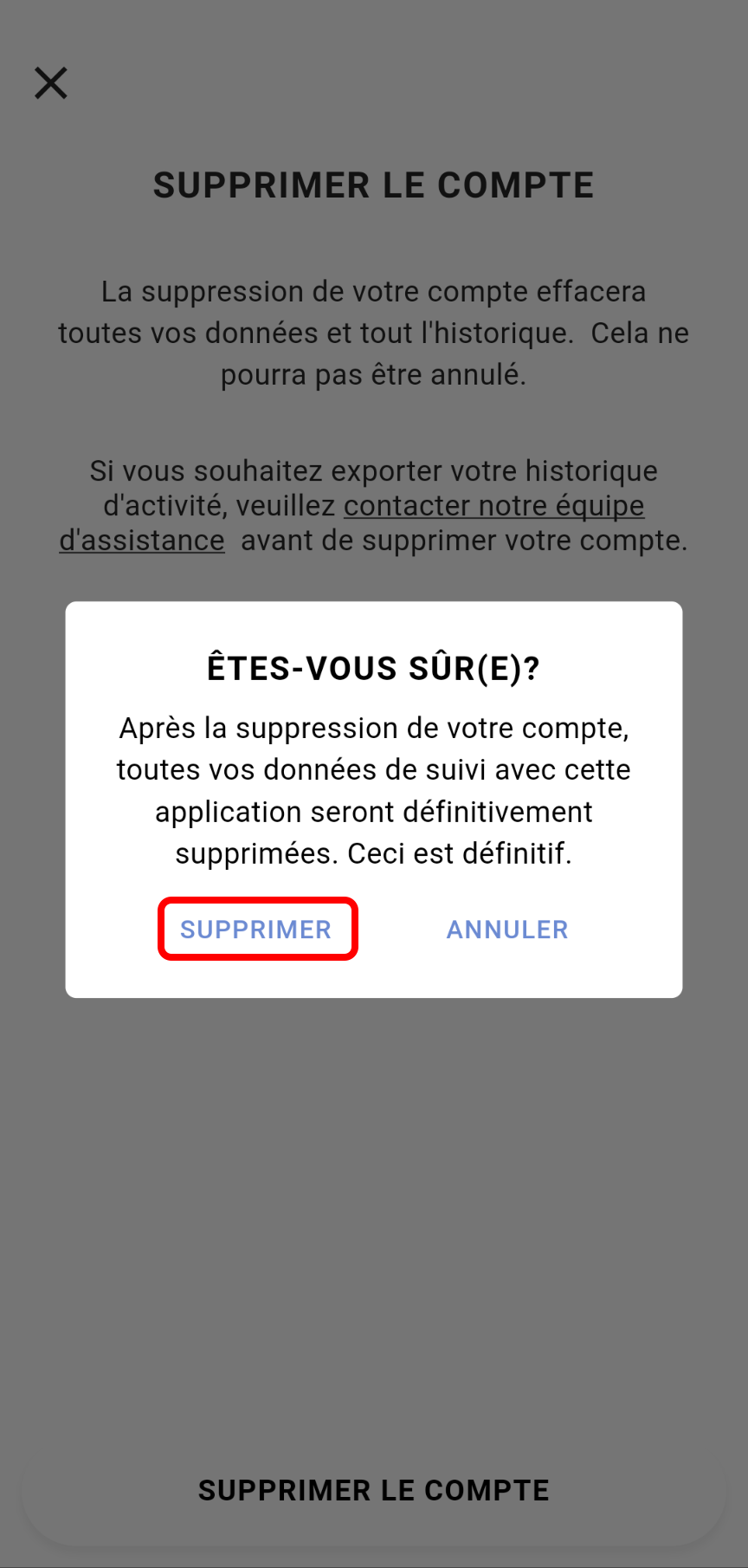Tap the bottom SUPPRIMER LE COMPTE button
Viewport: 748px width, 1568px height.
pos(374,1490)
